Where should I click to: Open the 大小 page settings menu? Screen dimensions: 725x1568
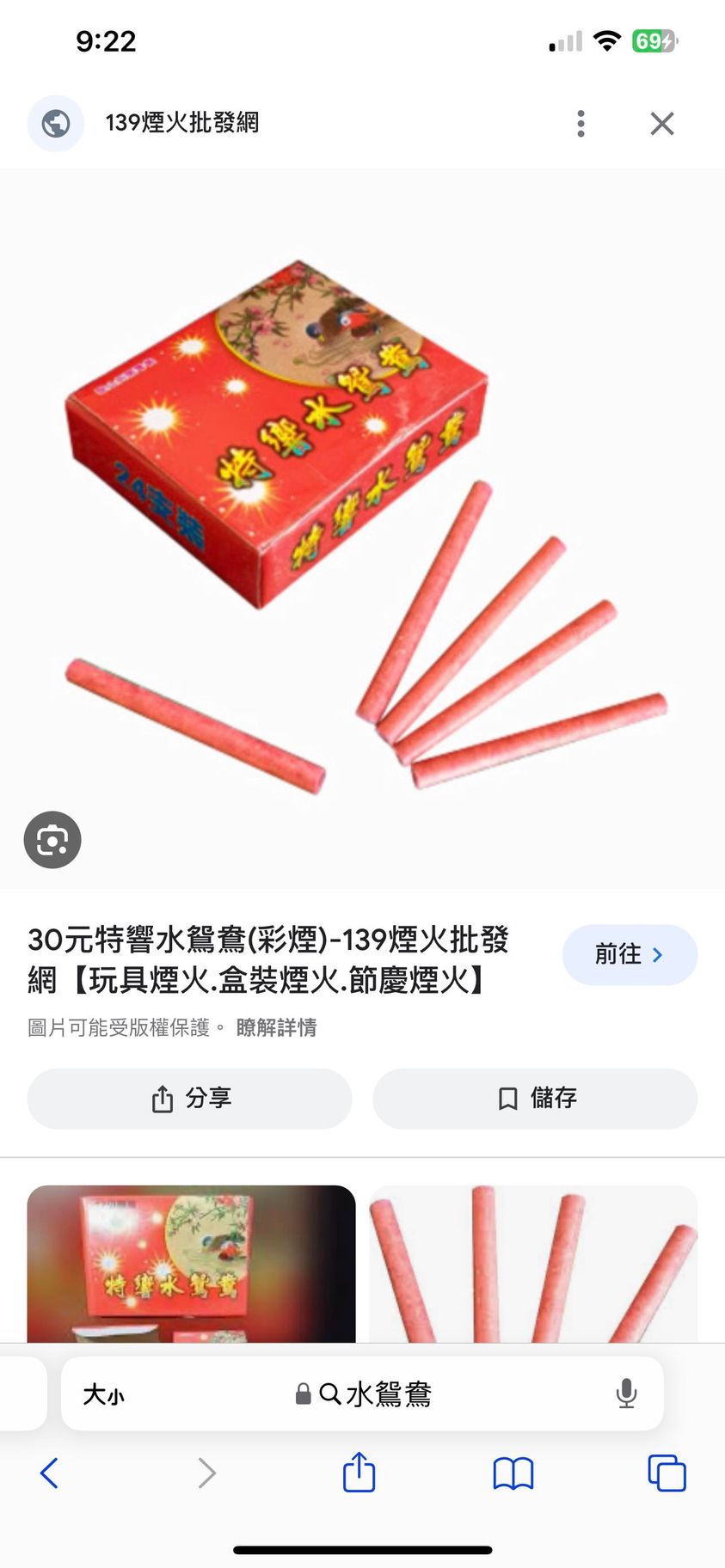[103, 1394]
